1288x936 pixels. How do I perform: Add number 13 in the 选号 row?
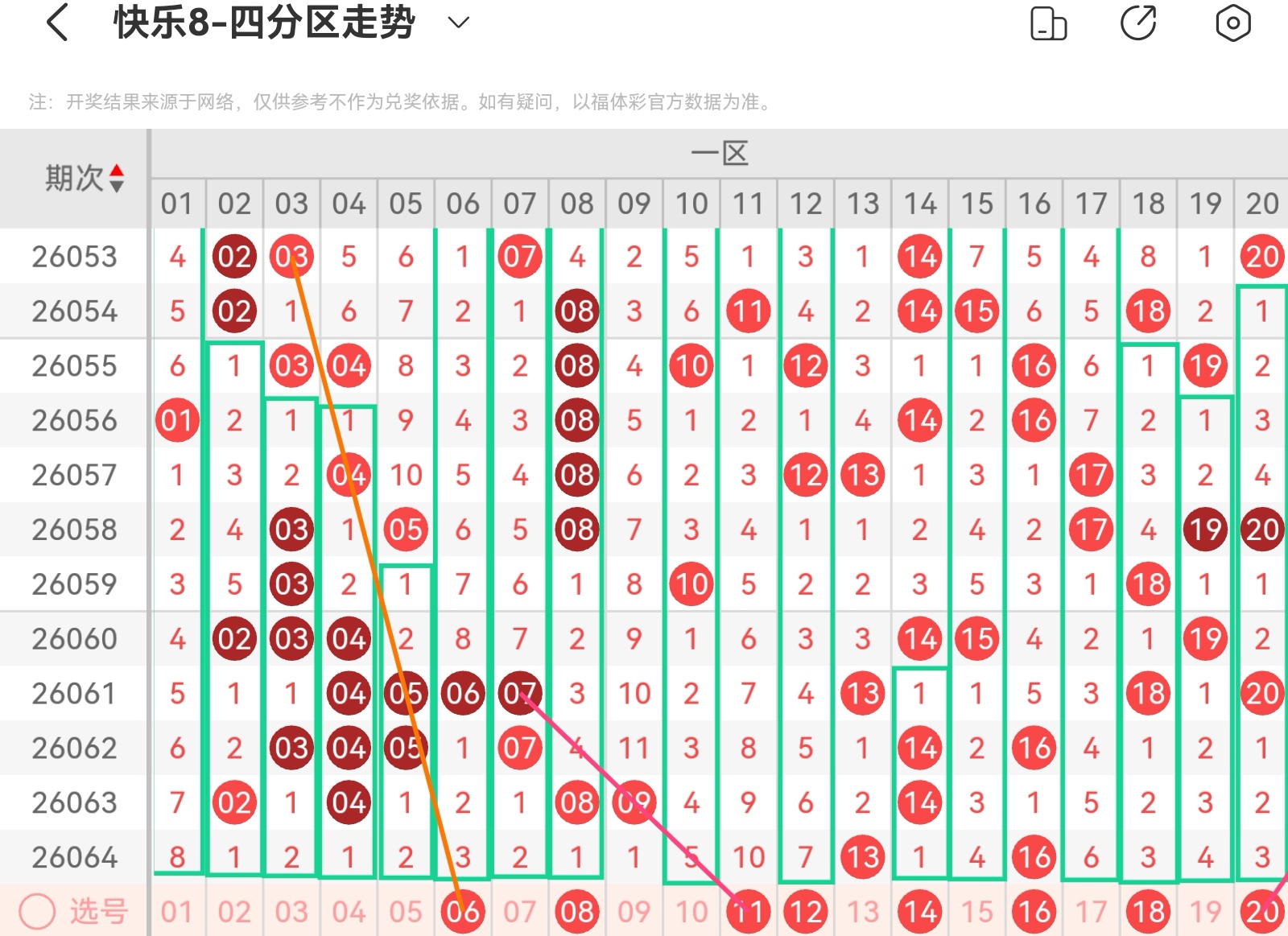pos(863,912)
